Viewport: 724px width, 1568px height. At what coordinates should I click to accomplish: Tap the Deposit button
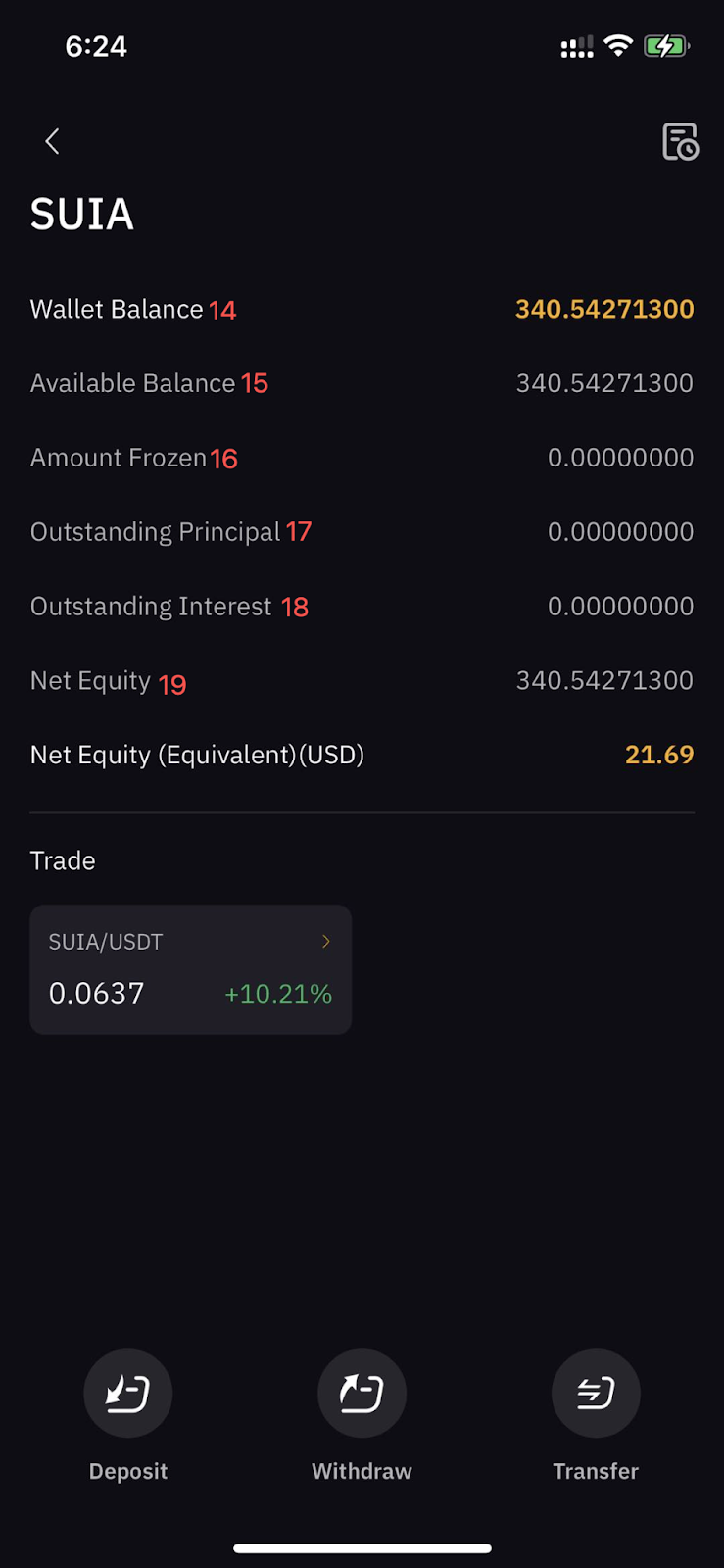[x=128, y=1415]
